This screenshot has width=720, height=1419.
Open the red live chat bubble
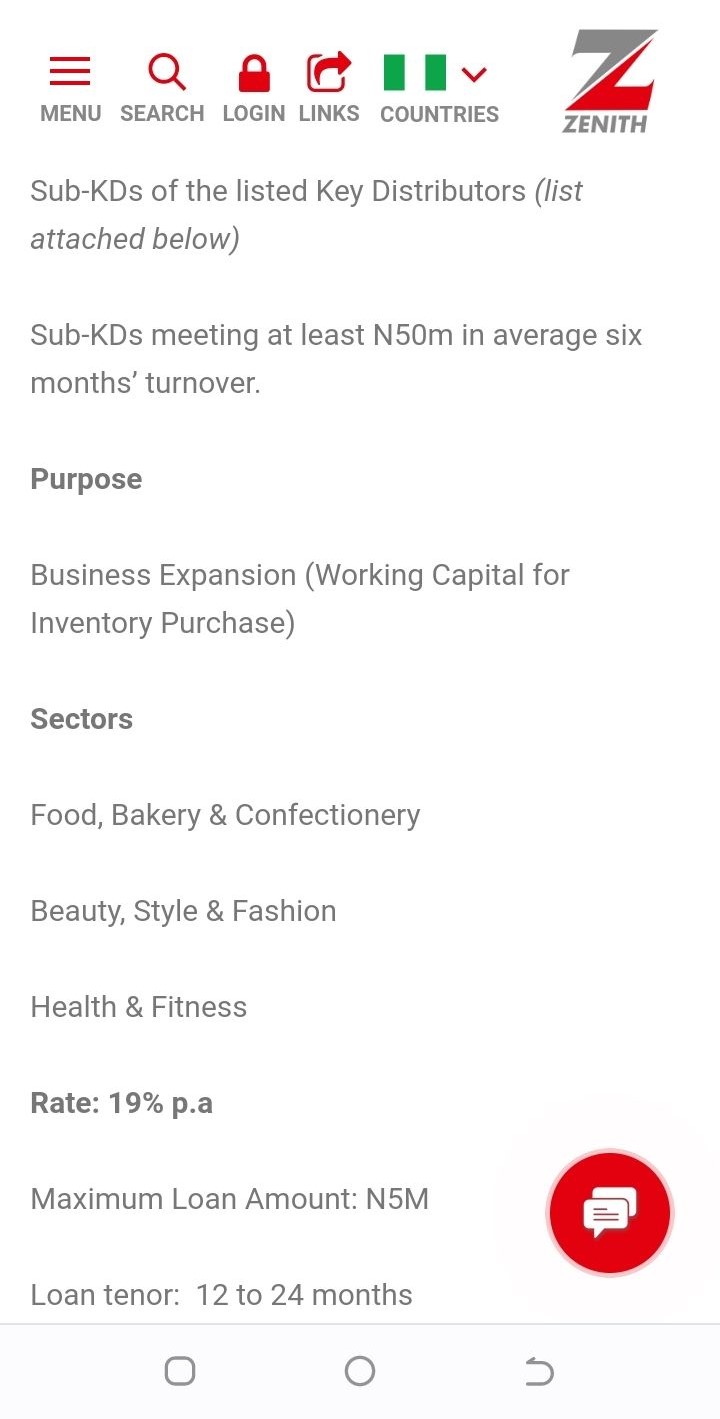coord(610,1212)
